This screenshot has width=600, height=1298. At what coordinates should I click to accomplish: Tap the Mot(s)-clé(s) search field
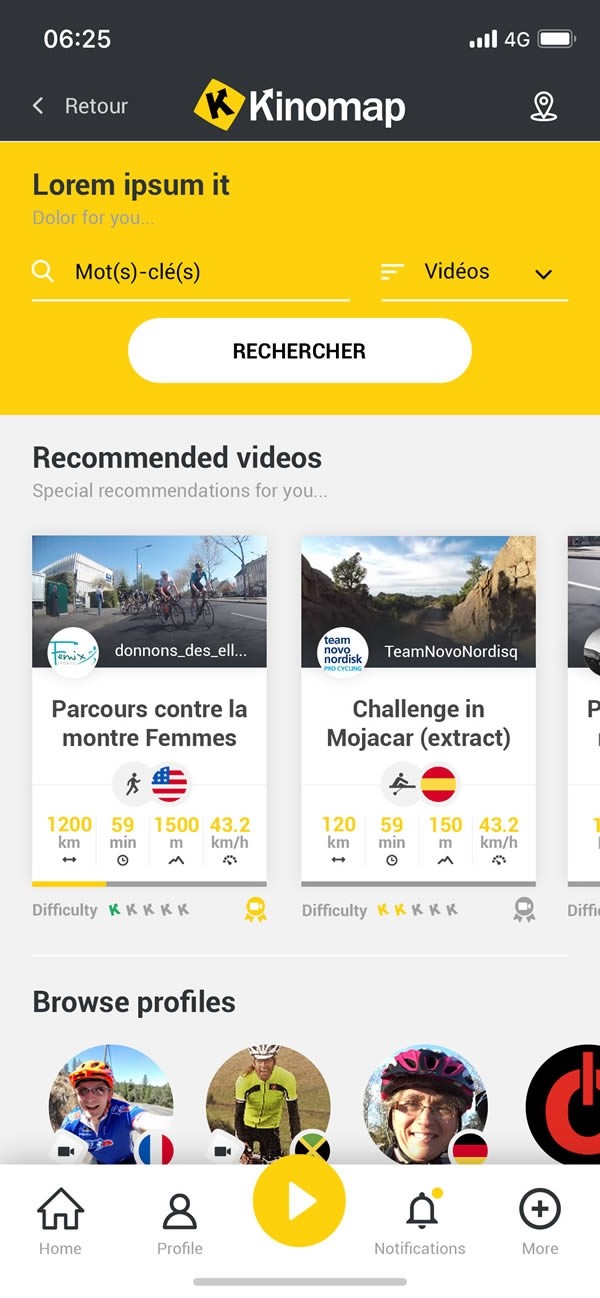tap(200, 272)
